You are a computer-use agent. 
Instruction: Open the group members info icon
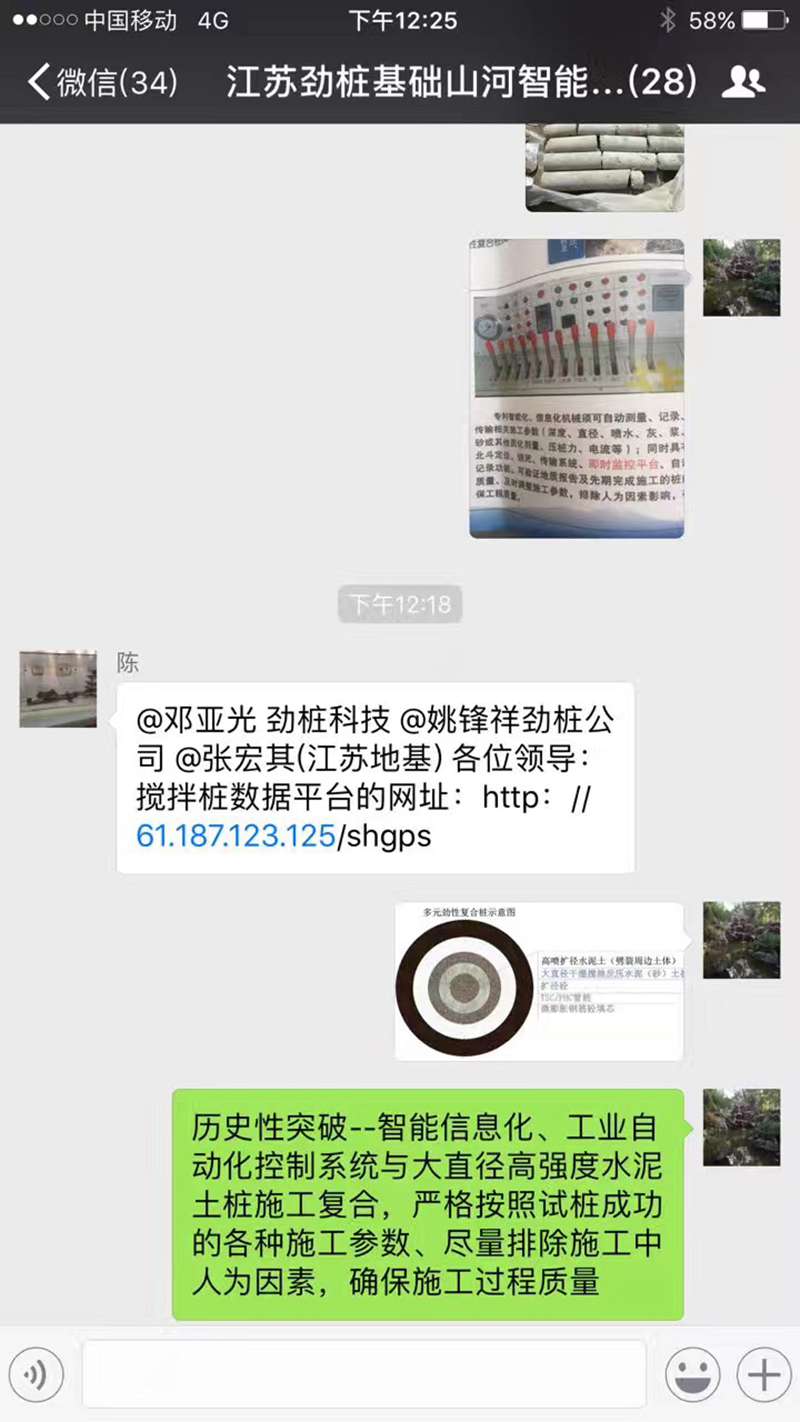742,82
